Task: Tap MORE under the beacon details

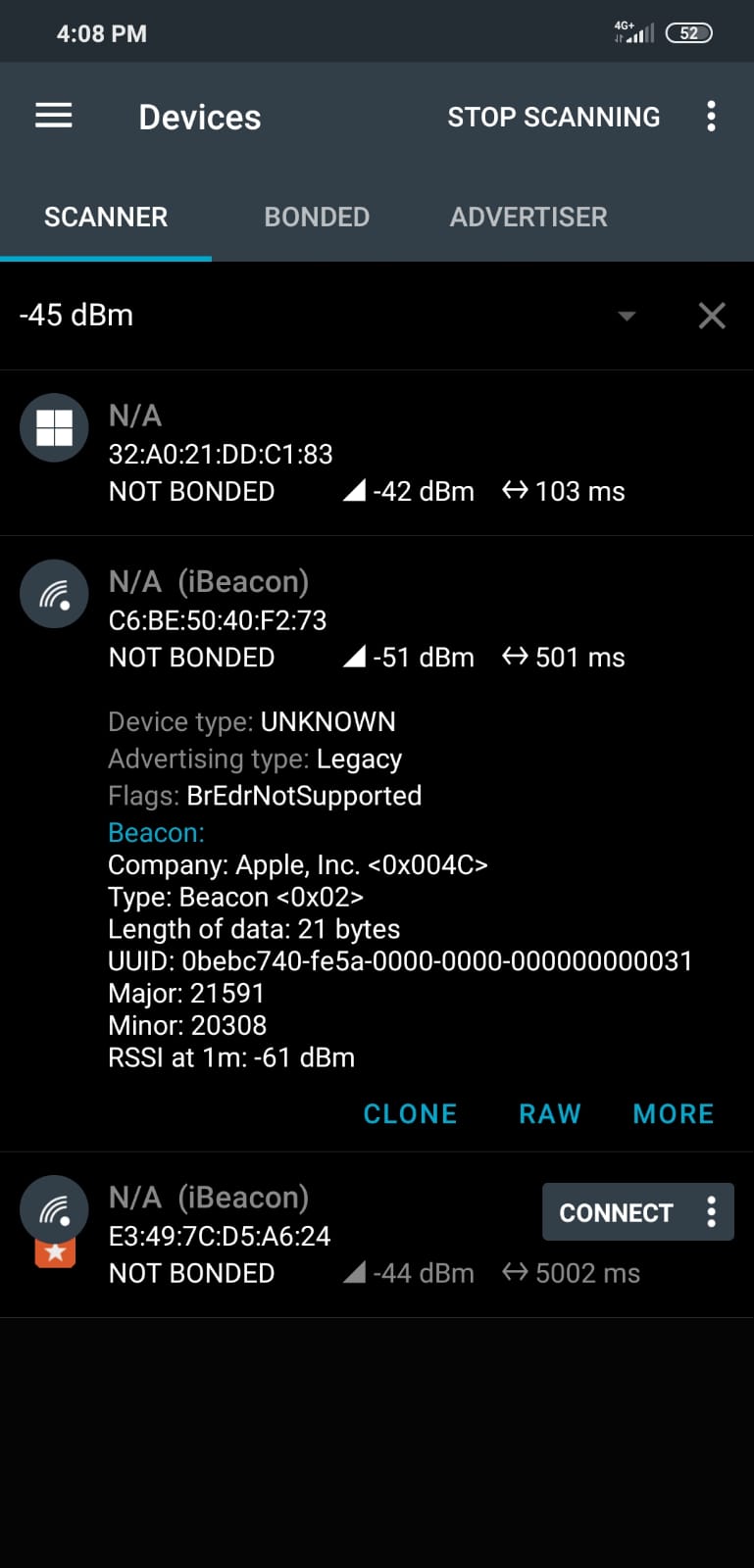Action: coord(674,1114)
